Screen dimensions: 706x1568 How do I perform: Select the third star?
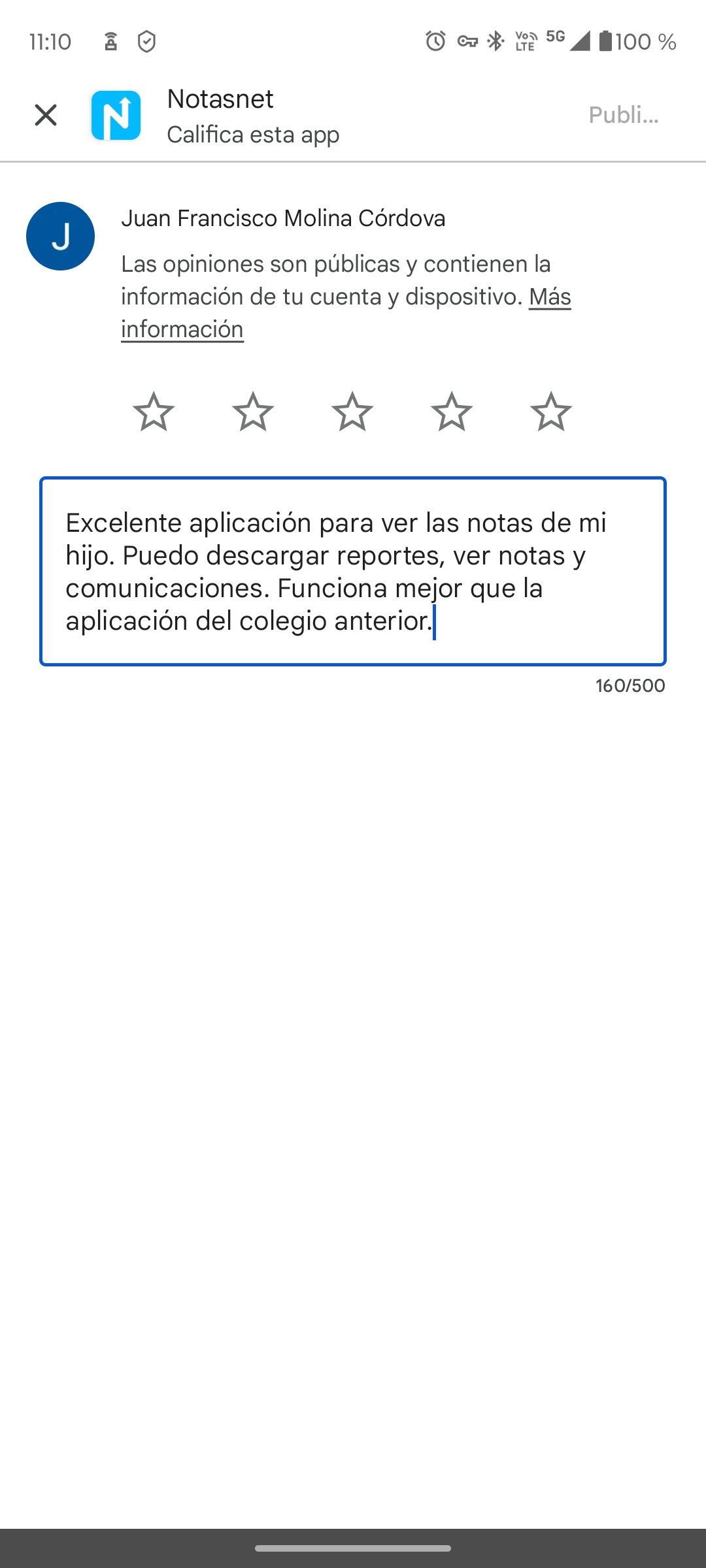click(352, 412)
